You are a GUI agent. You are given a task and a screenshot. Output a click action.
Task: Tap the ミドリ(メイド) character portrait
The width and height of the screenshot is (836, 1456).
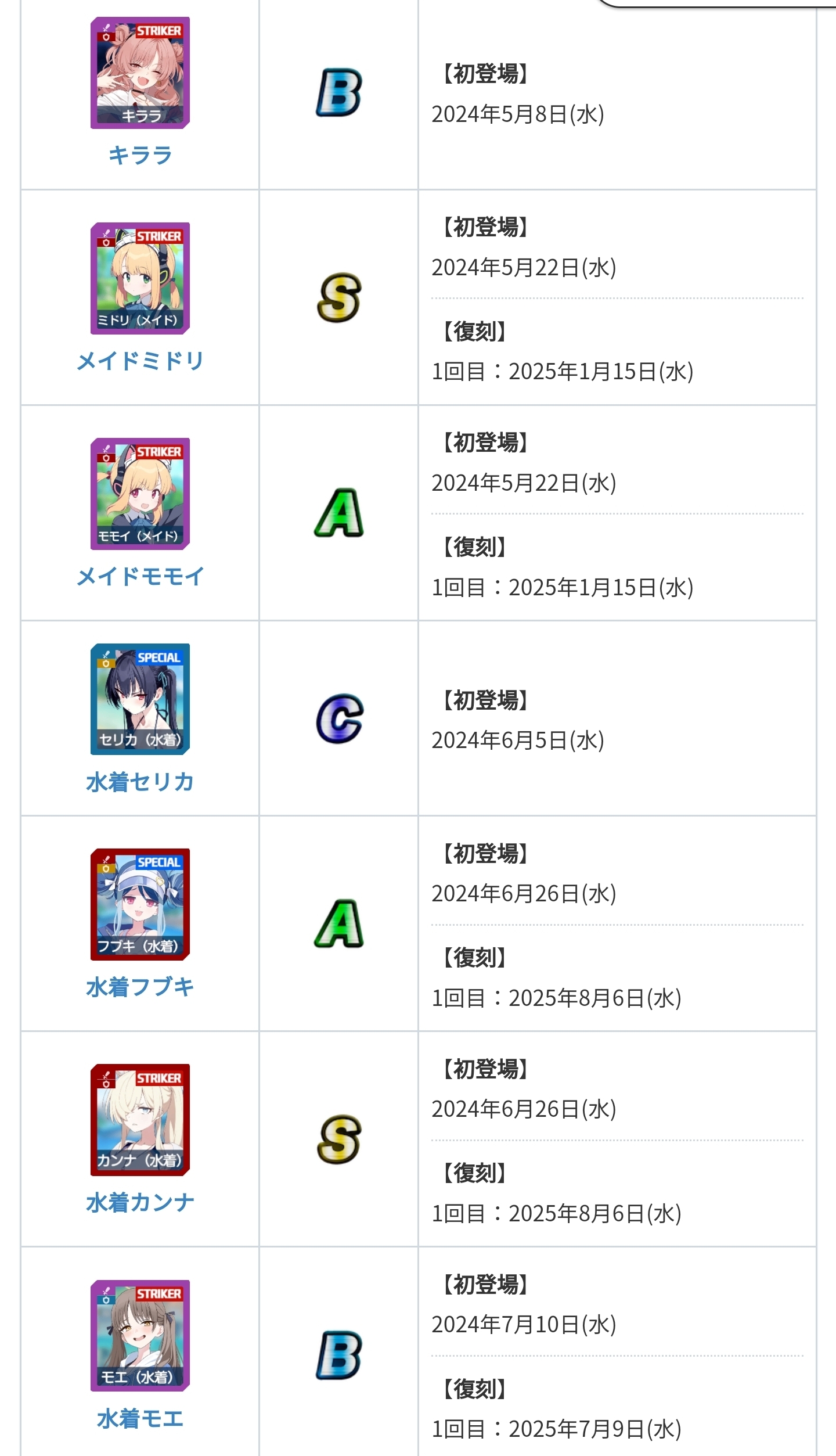(140, 278)
